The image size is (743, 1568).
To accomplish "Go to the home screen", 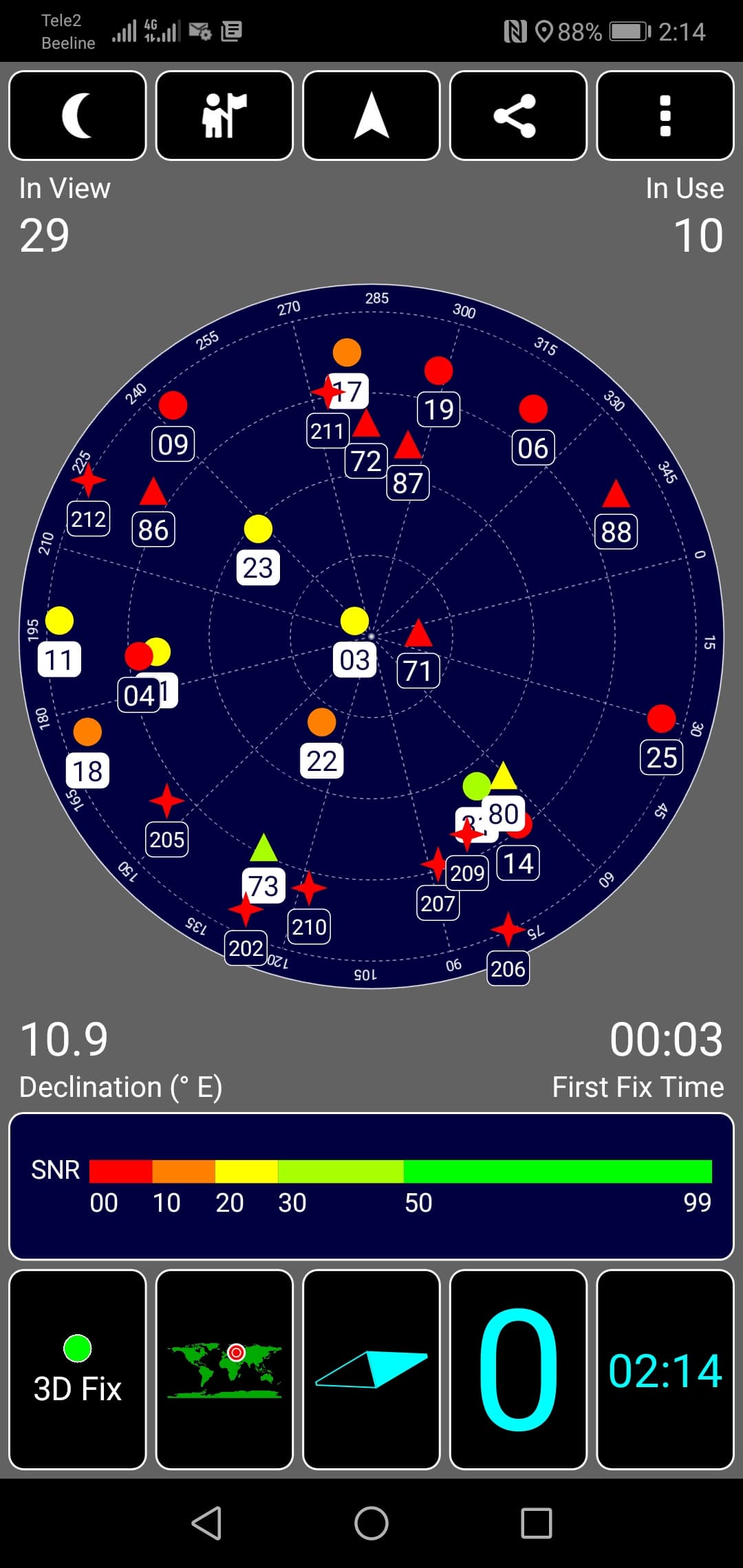I will (371, 1523).
